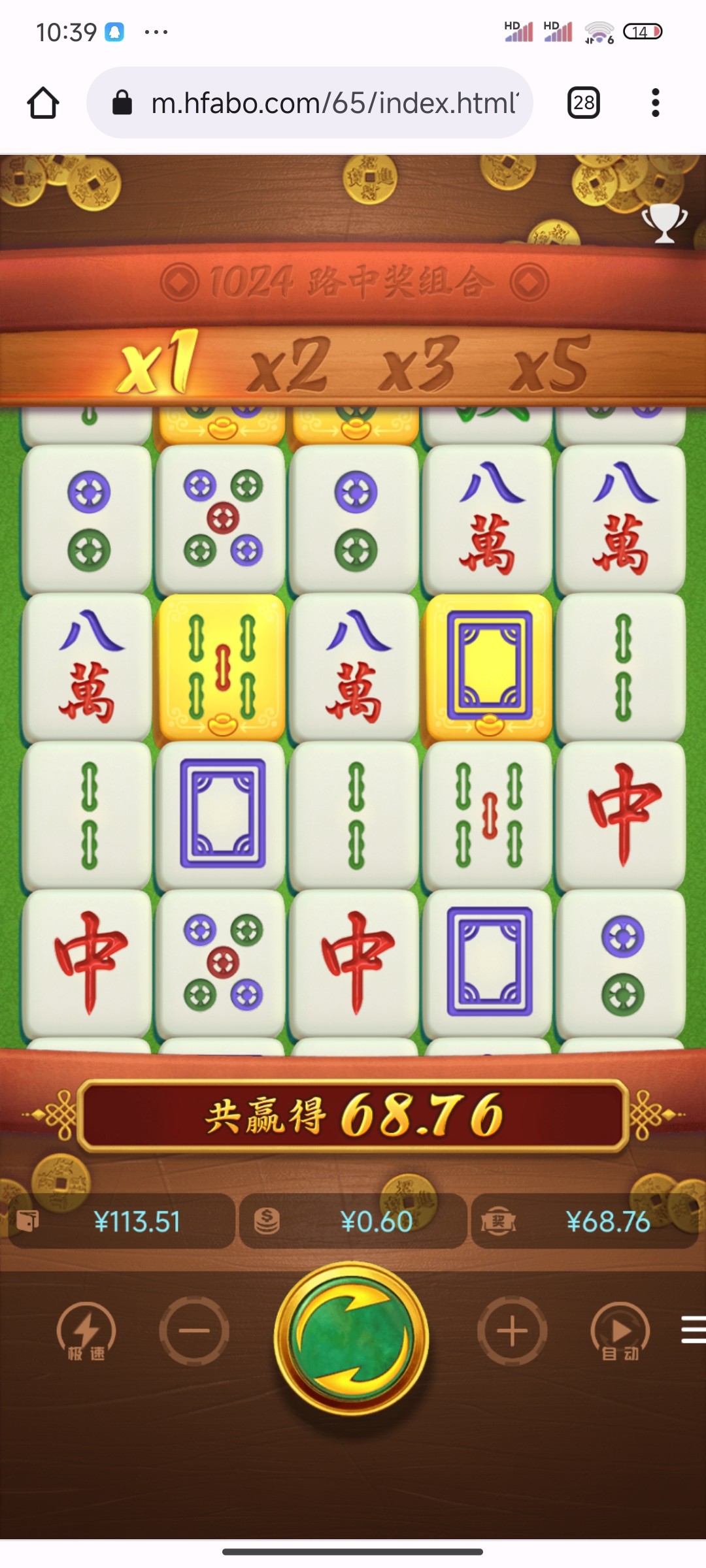The height and width of the screenshot is (1568, 706).
Task: Open bet settings showing ¥0.60
Action: pyautogui.click(x=353, y=1222)
